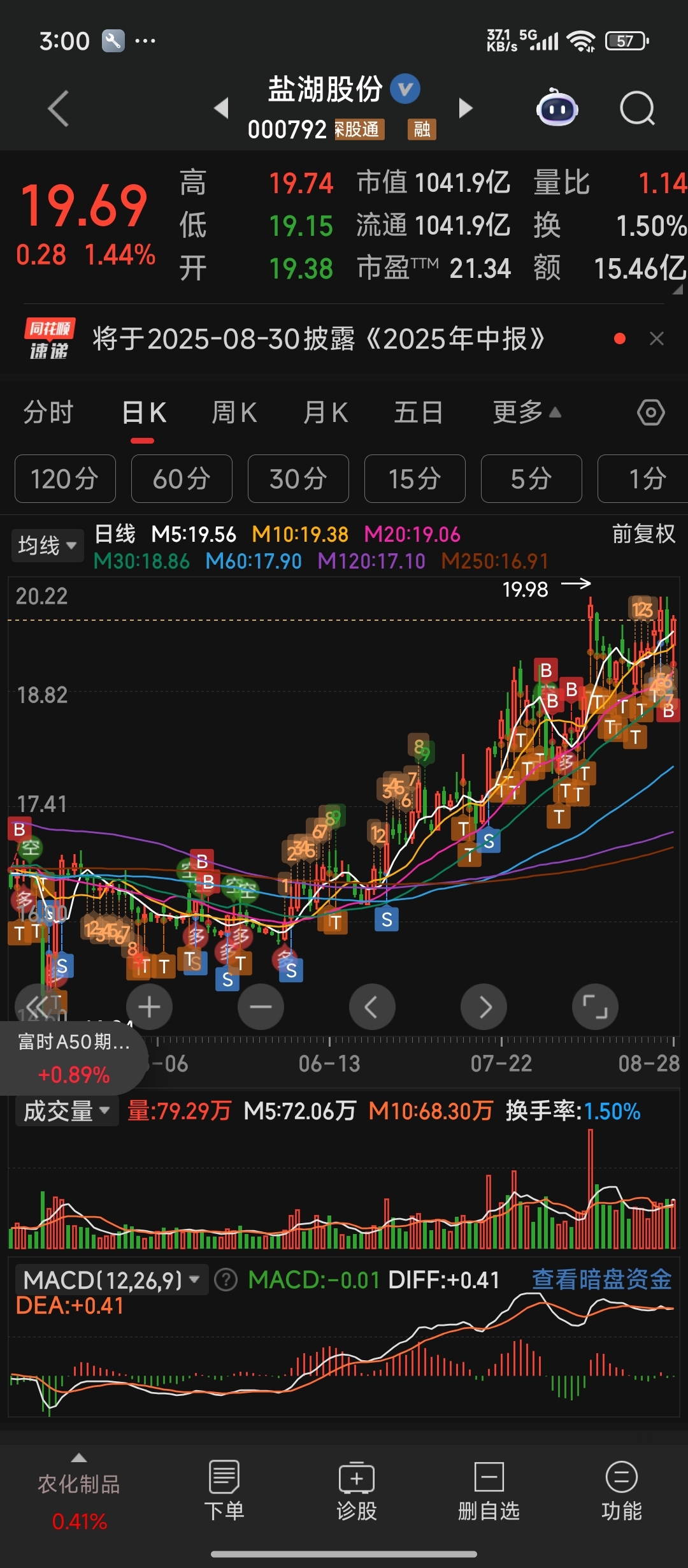Expand the chart to fullscreen
Screen dimensions: 688x1568
tap(595, 1007)
